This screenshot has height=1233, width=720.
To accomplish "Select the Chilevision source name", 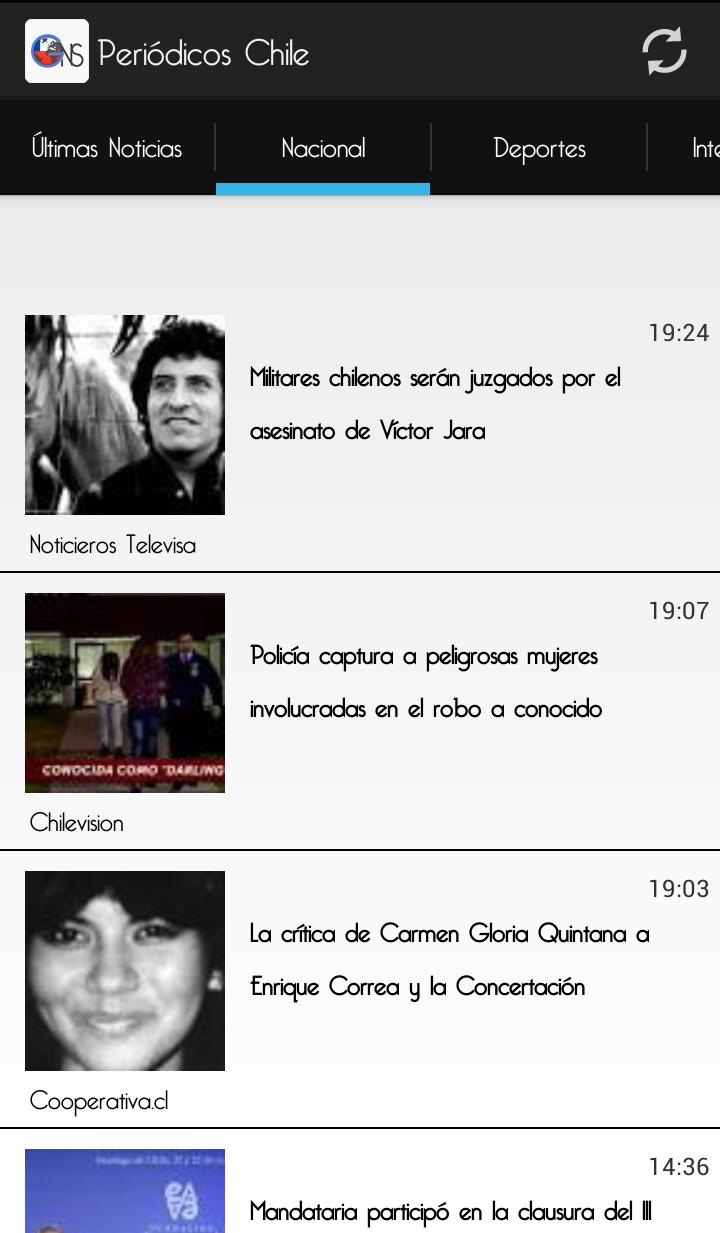I will (77, 823).
